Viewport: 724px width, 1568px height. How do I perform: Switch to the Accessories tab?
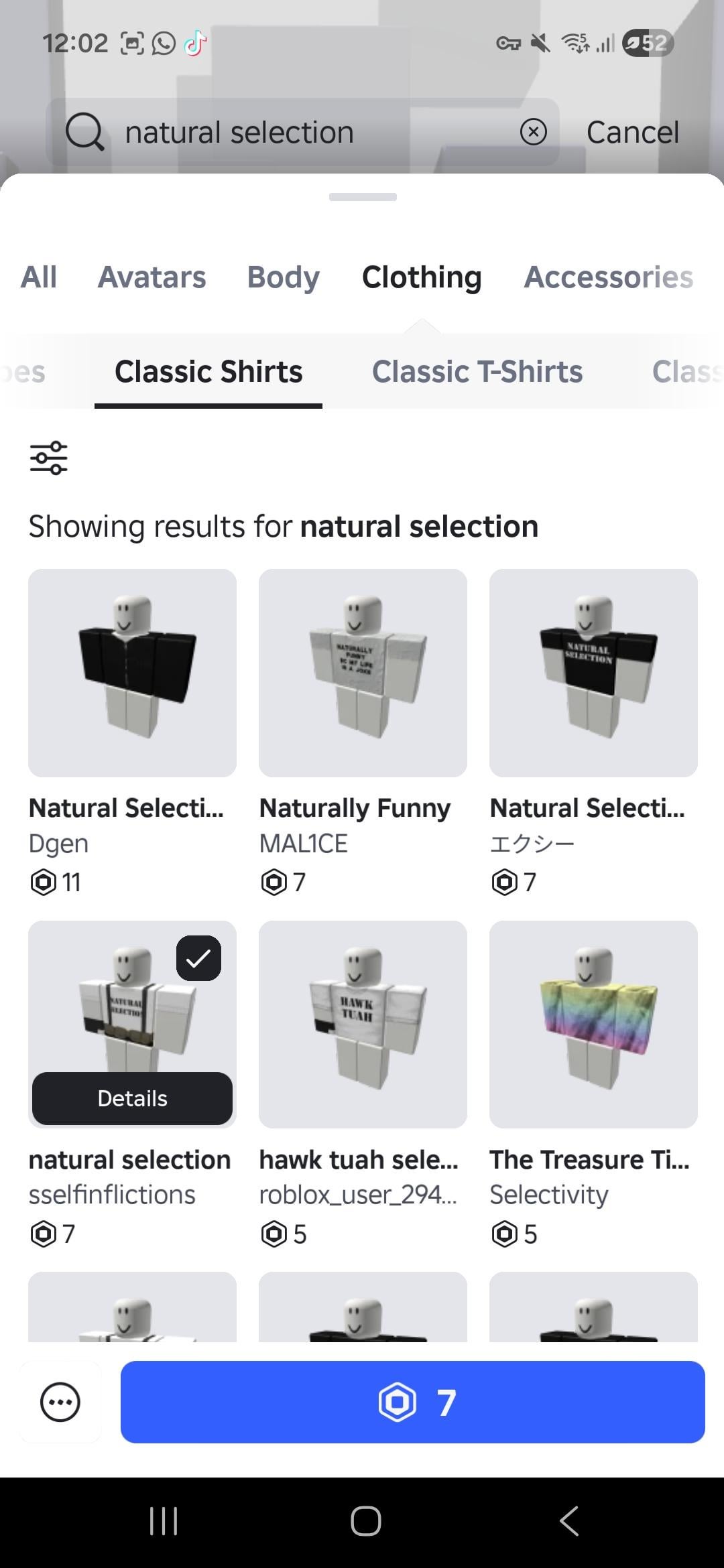[608, 277]
